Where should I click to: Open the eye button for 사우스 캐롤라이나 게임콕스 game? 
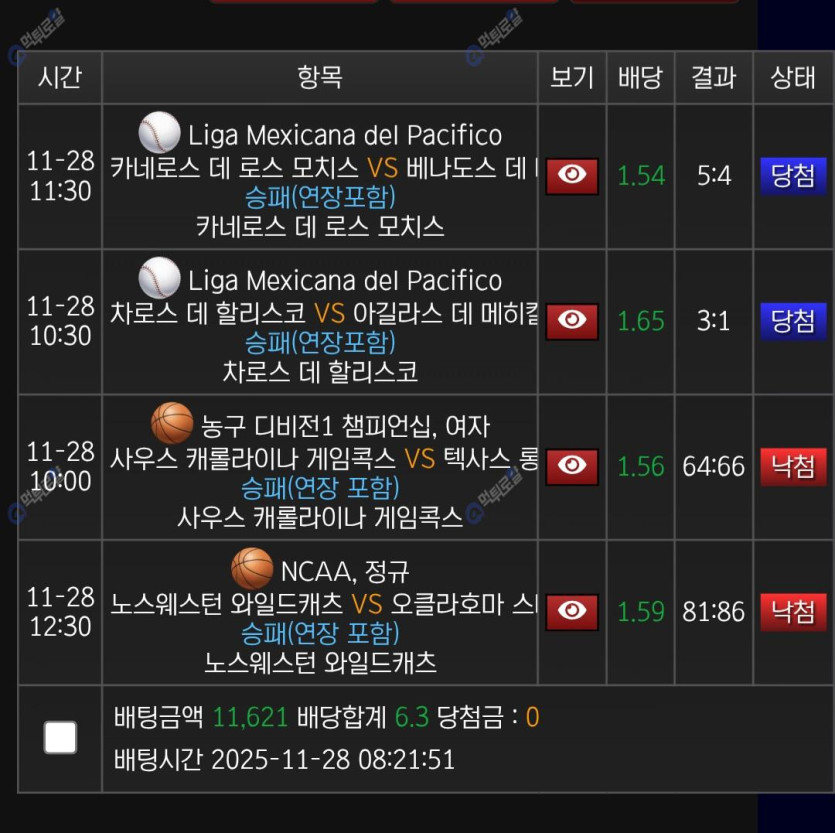(x=572, y=466)
